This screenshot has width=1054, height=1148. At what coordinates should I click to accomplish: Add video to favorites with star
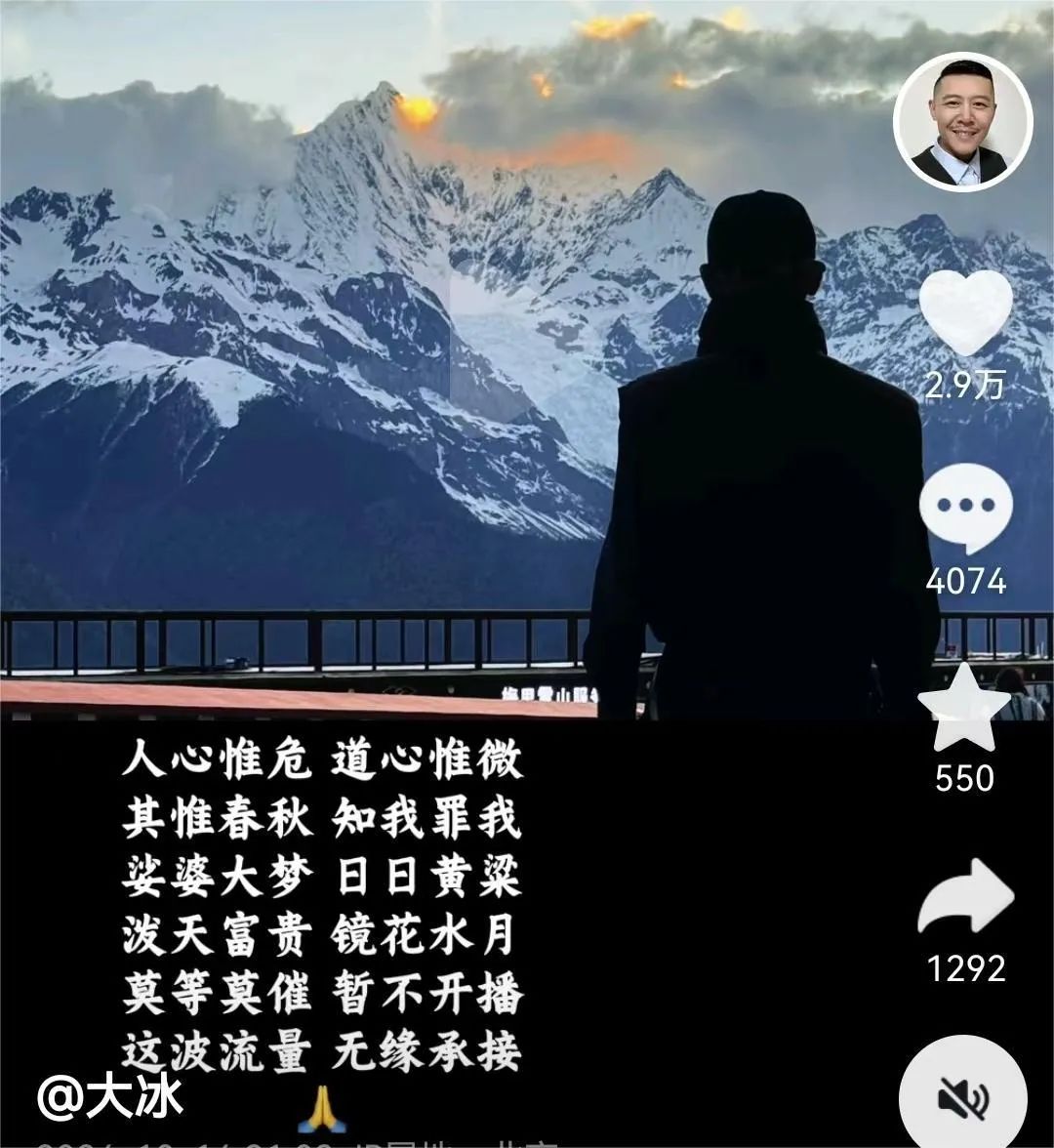(964, 708)
